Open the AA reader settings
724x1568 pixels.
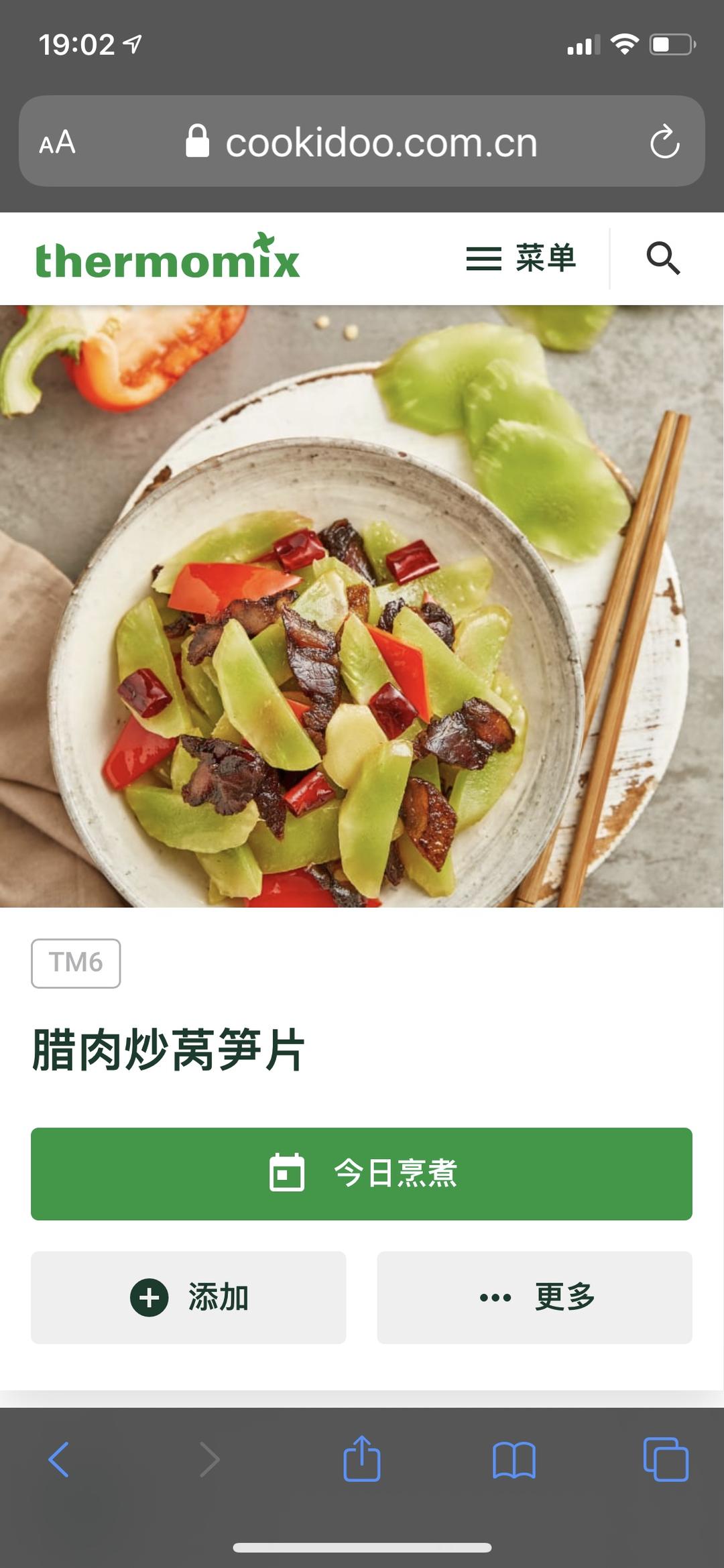click(x=57, y=142)
